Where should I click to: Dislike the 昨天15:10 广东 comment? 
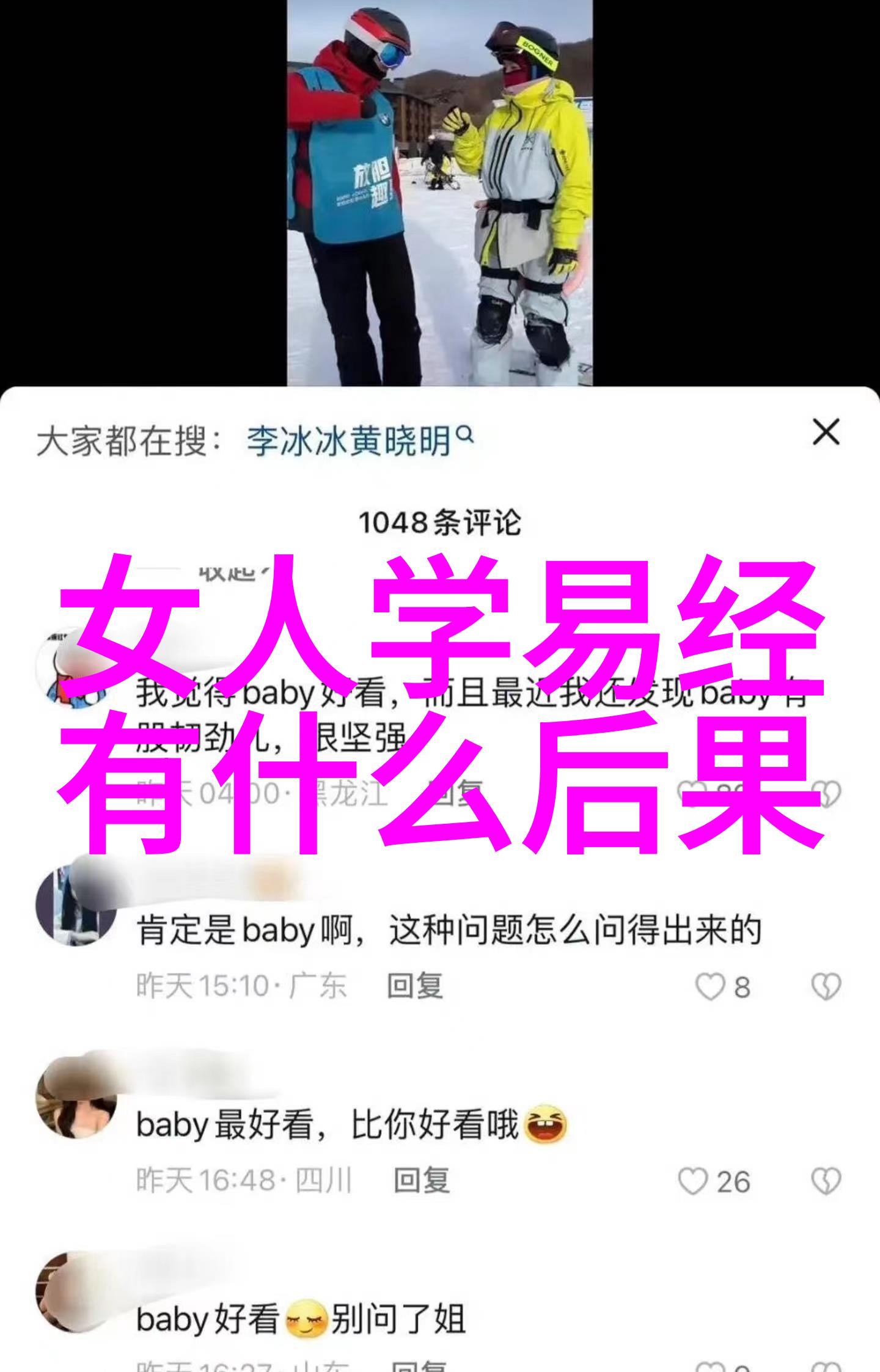[826, 987]
